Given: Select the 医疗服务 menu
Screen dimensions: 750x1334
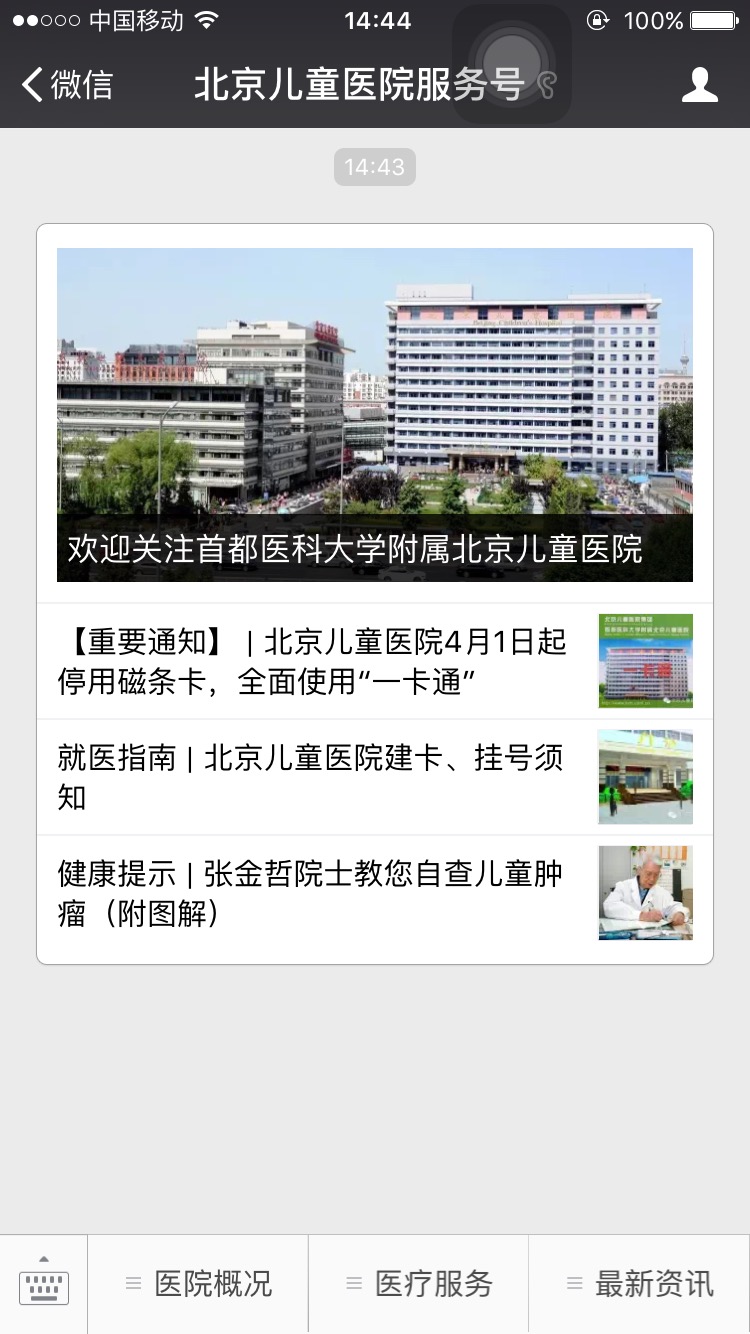Looking at the screenshot, I should tap(419, 1284).
